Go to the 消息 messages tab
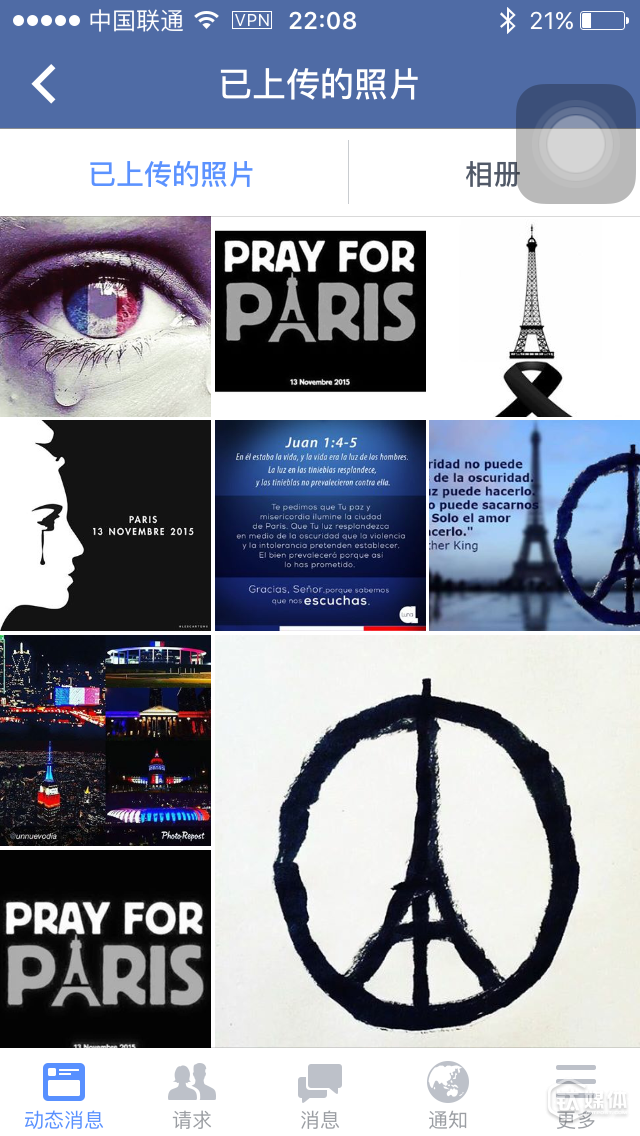The image size is (640, 1136). pyautogui.click(x=320, y=1094)
